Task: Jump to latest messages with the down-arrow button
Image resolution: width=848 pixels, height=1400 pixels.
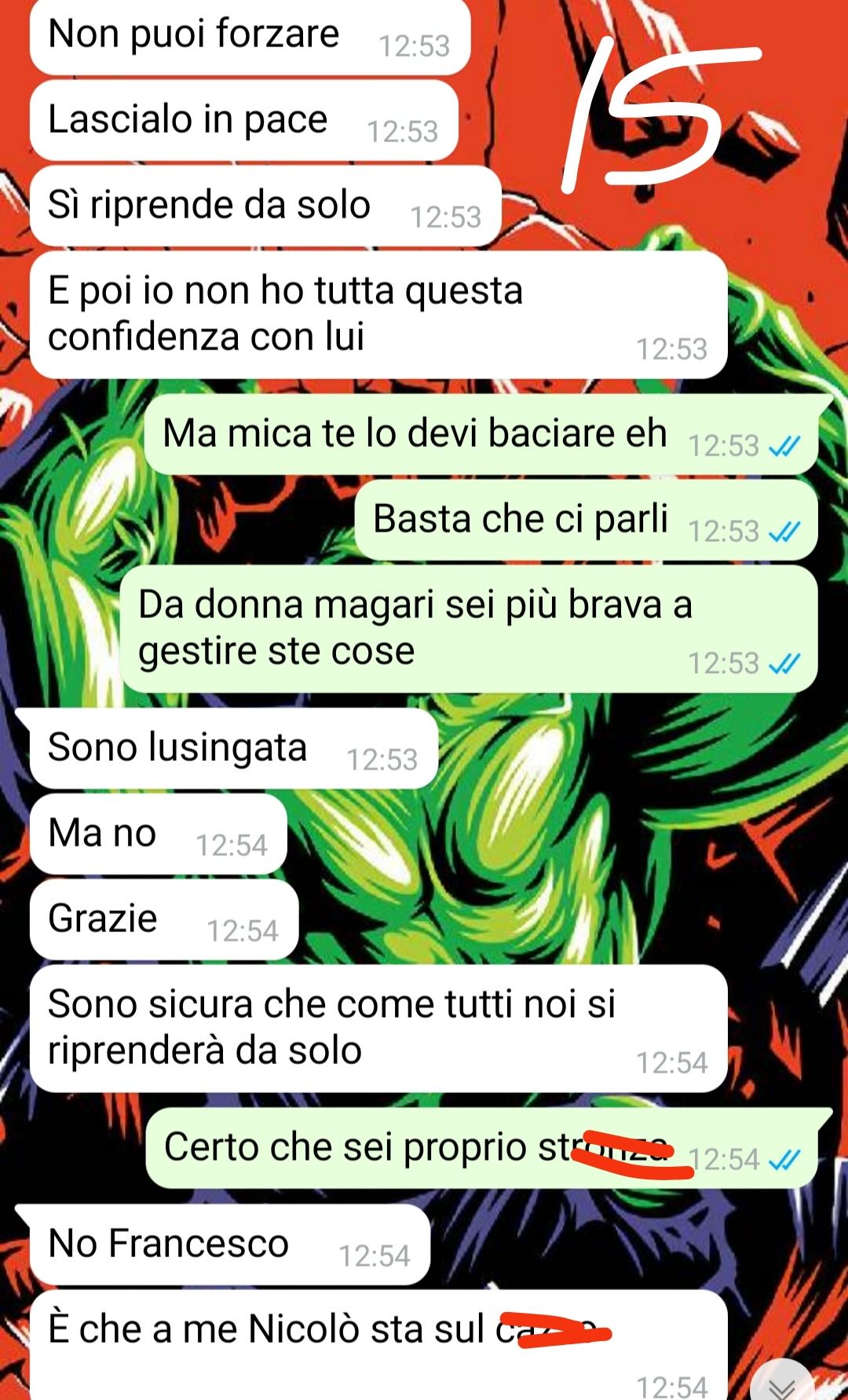Action: (x=784, y=1384)
